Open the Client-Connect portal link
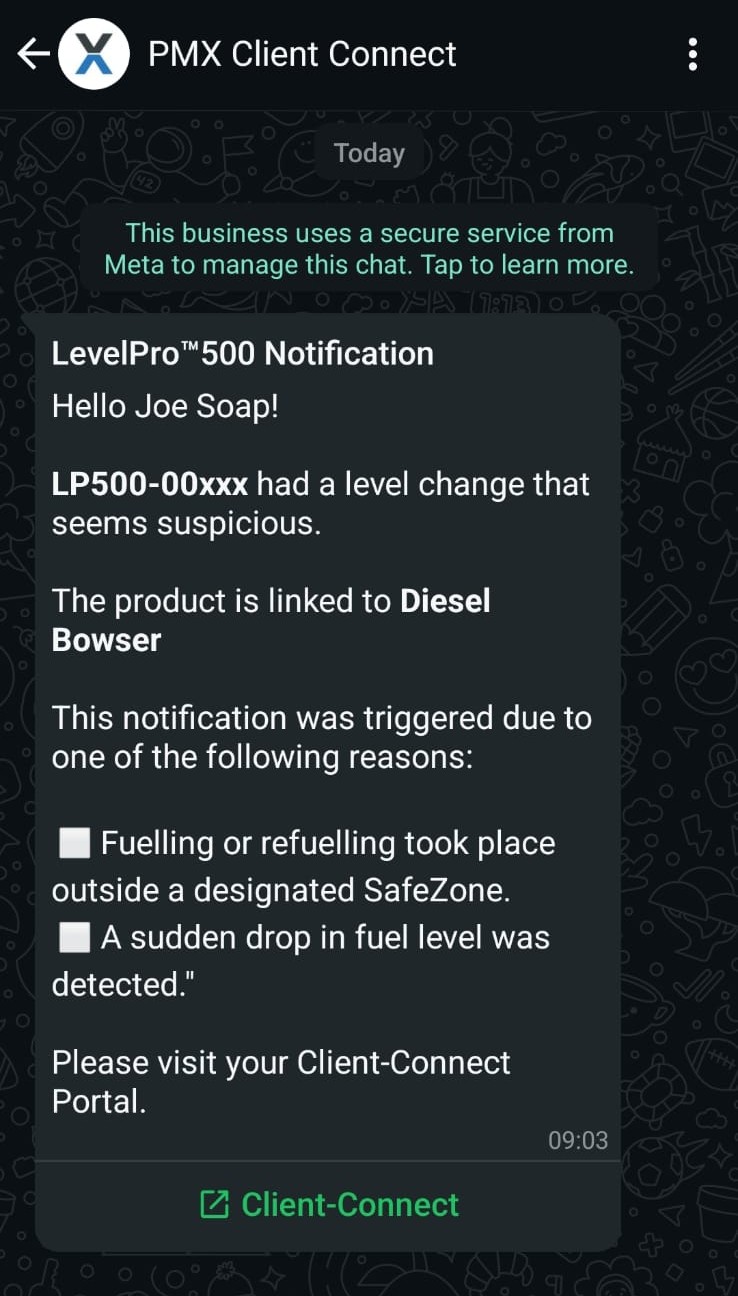 click(330, 1204)
